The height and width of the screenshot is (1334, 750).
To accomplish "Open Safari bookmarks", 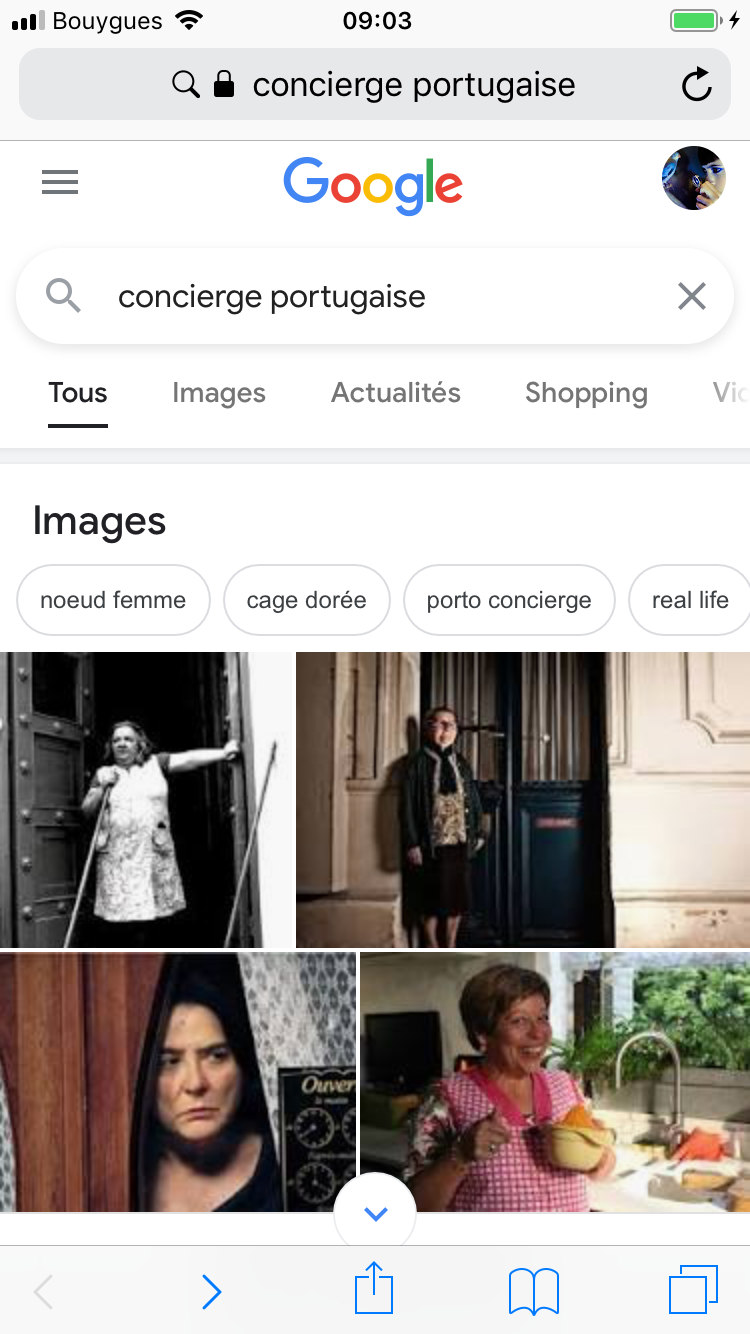I will click(x=534, y=1291).
